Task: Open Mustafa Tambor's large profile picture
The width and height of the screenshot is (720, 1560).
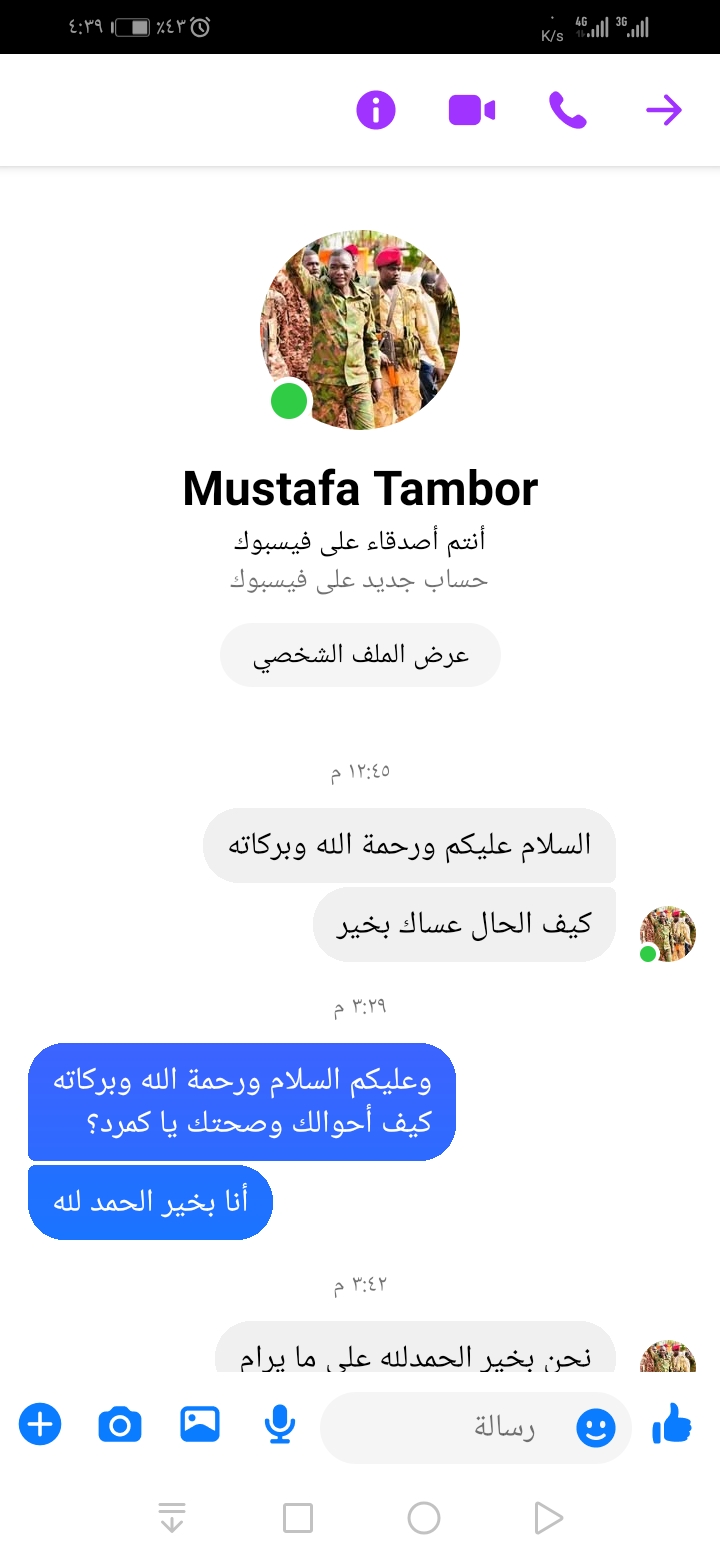Action: coord(360,330)
